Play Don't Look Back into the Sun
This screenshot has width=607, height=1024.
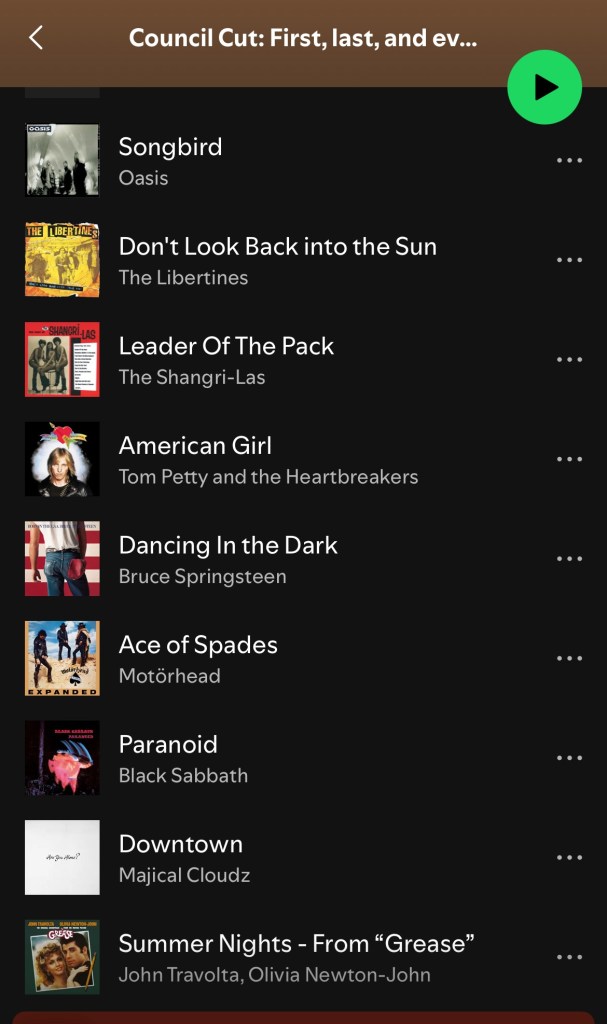tap(277, 247)
